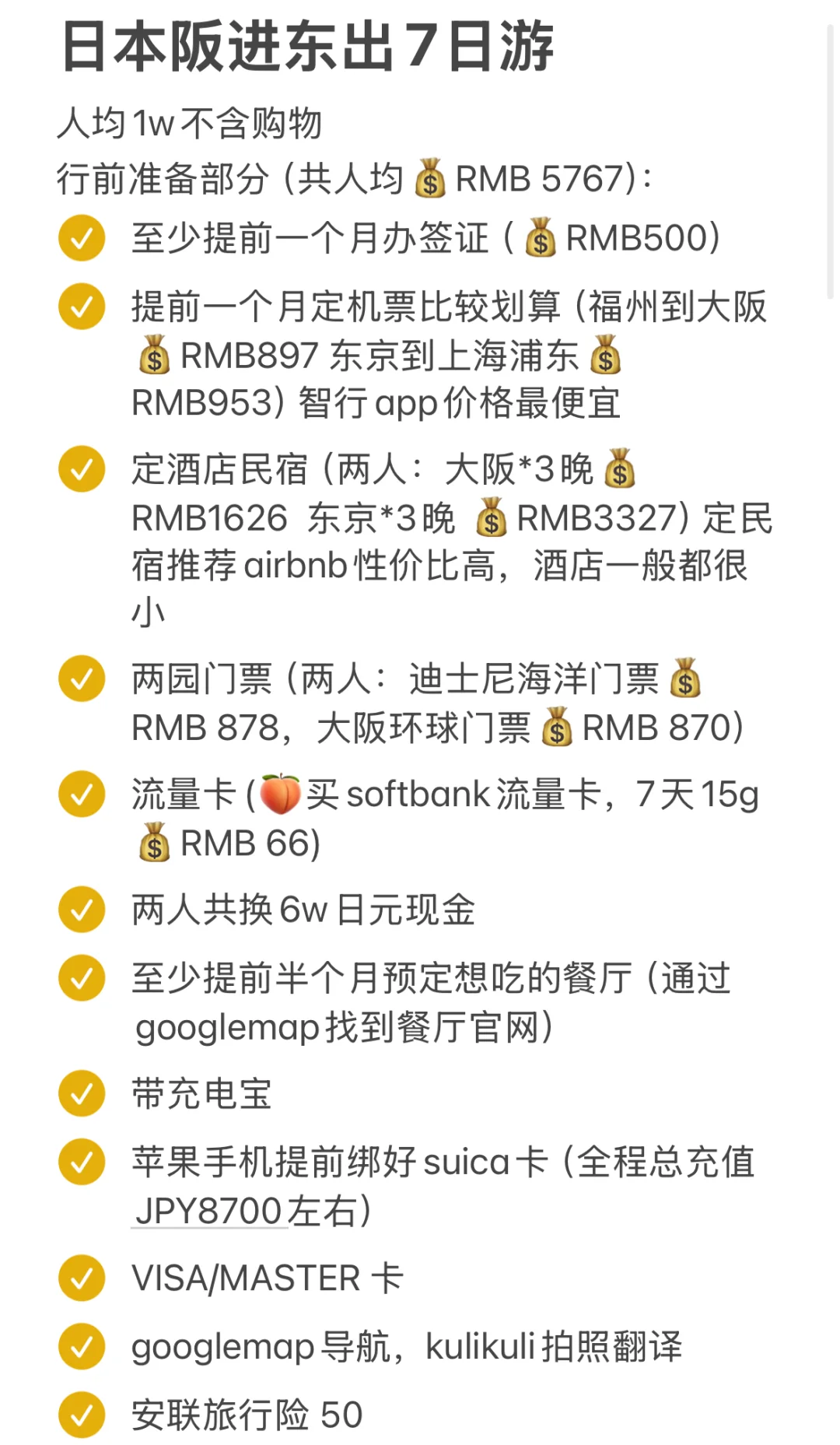
Task: Toggle the 定酒店民宿 checklist circle
Action: point(82,469)
